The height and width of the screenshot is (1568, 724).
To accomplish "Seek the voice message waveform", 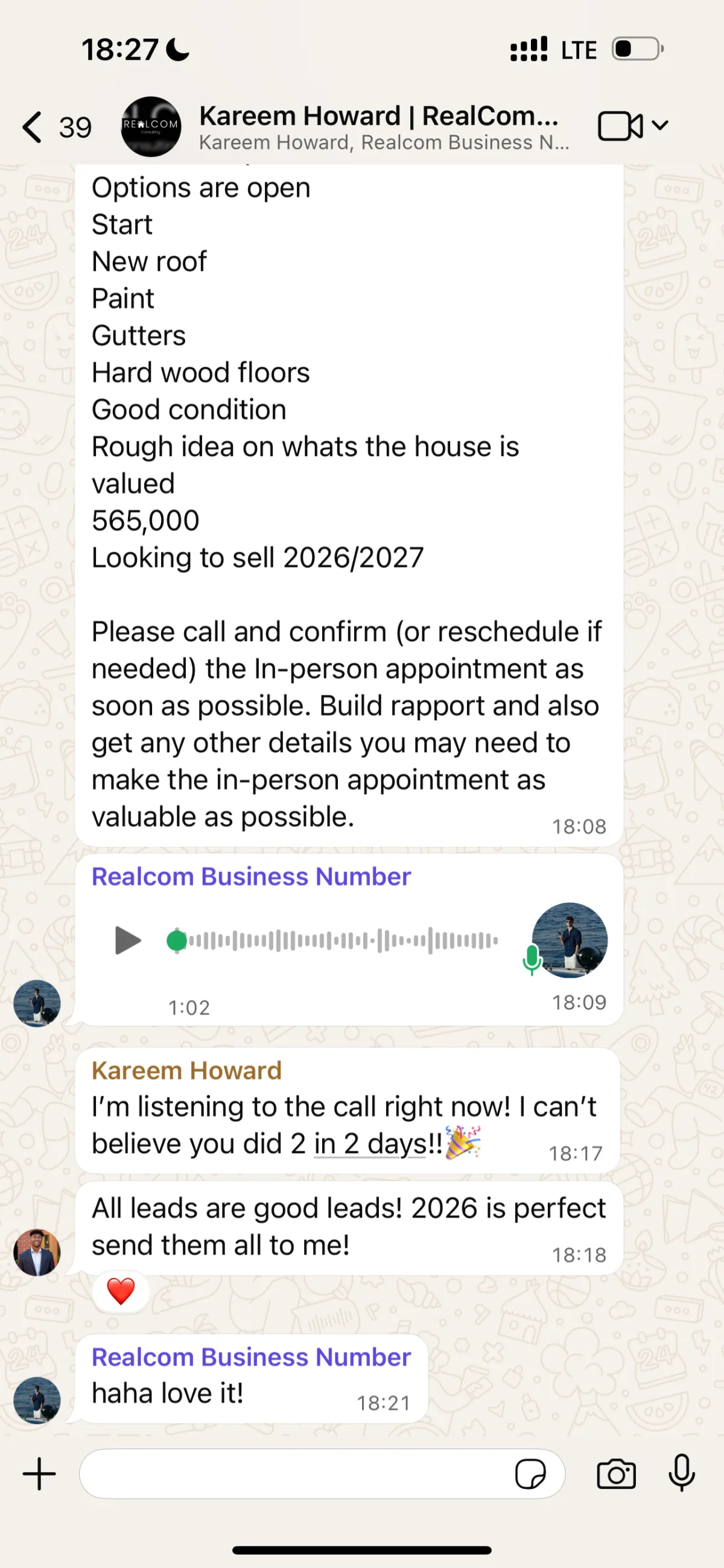I will [341, 940].
